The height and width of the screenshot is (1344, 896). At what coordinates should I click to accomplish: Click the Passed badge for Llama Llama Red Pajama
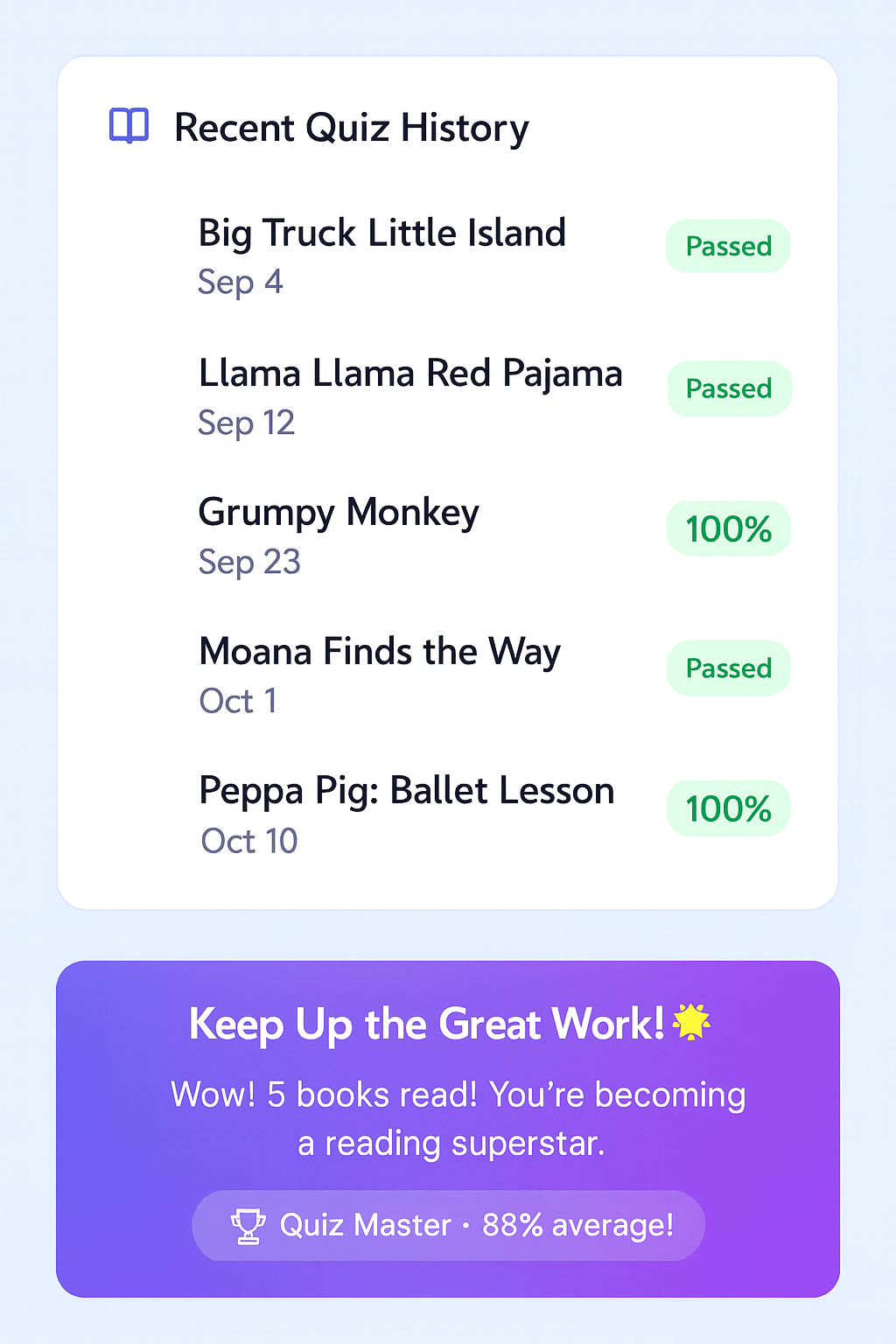pyautogui.click(x=729, y=388)
